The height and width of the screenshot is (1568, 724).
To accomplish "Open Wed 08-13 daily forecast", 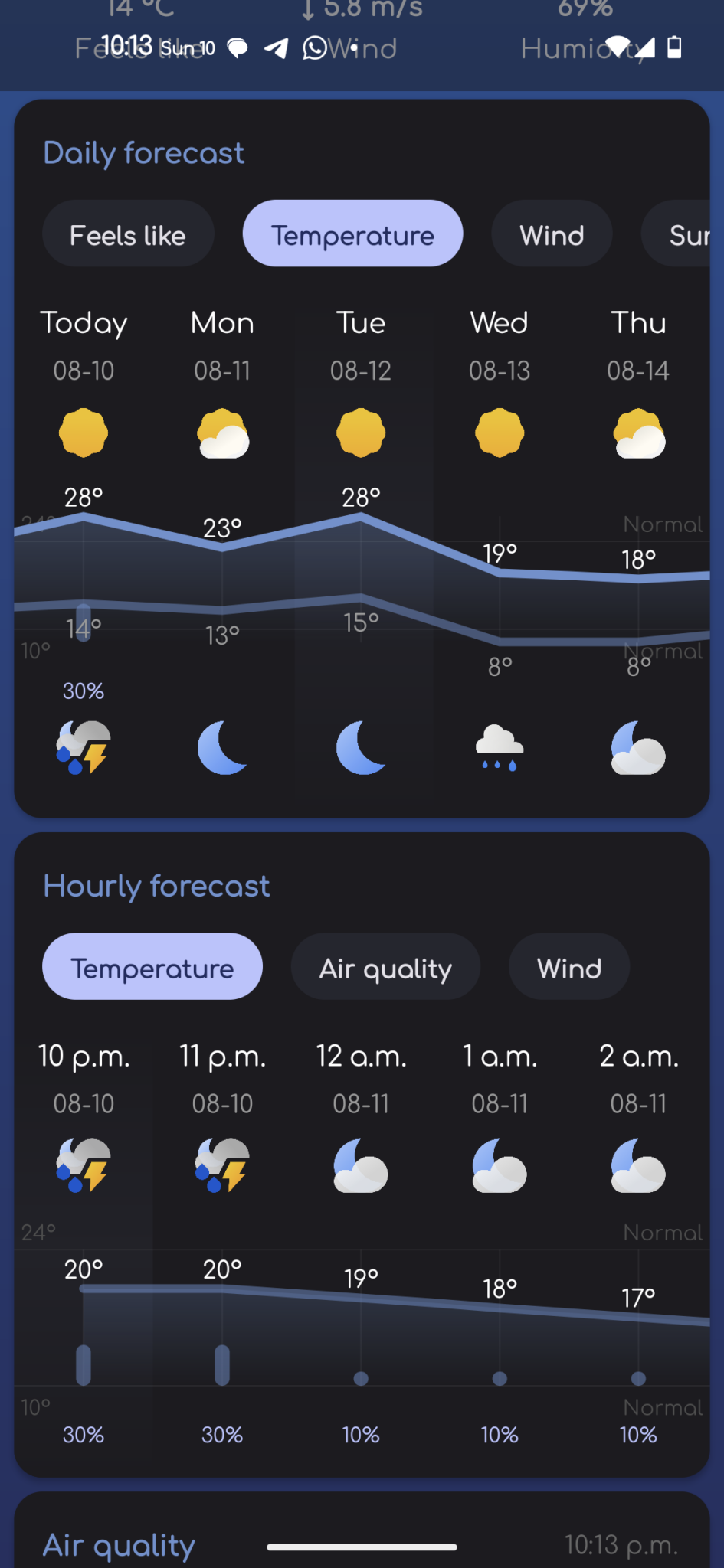I will point(500,536).
